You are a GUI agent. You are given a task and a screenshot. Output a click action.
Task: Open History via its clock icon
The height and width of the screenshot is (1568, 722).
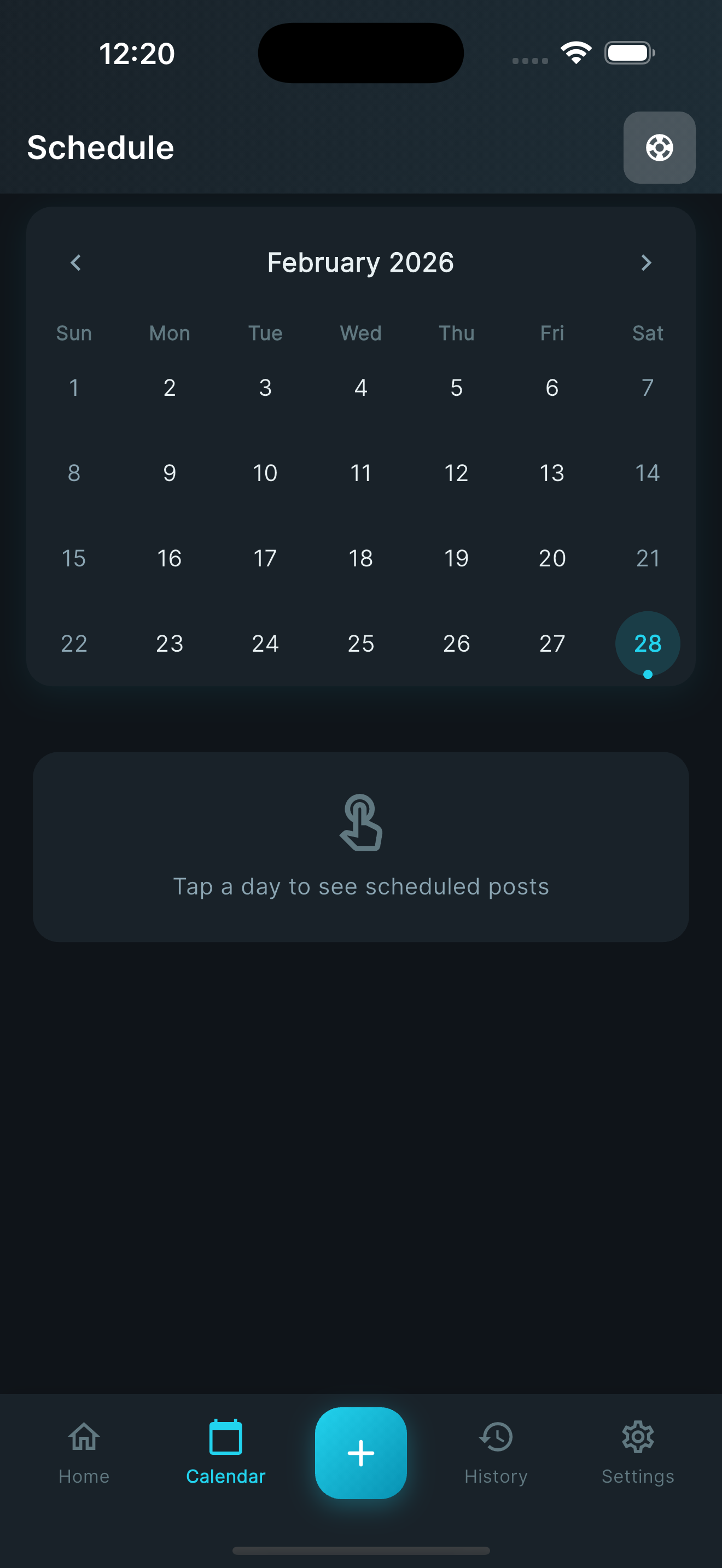(496, 1437)
